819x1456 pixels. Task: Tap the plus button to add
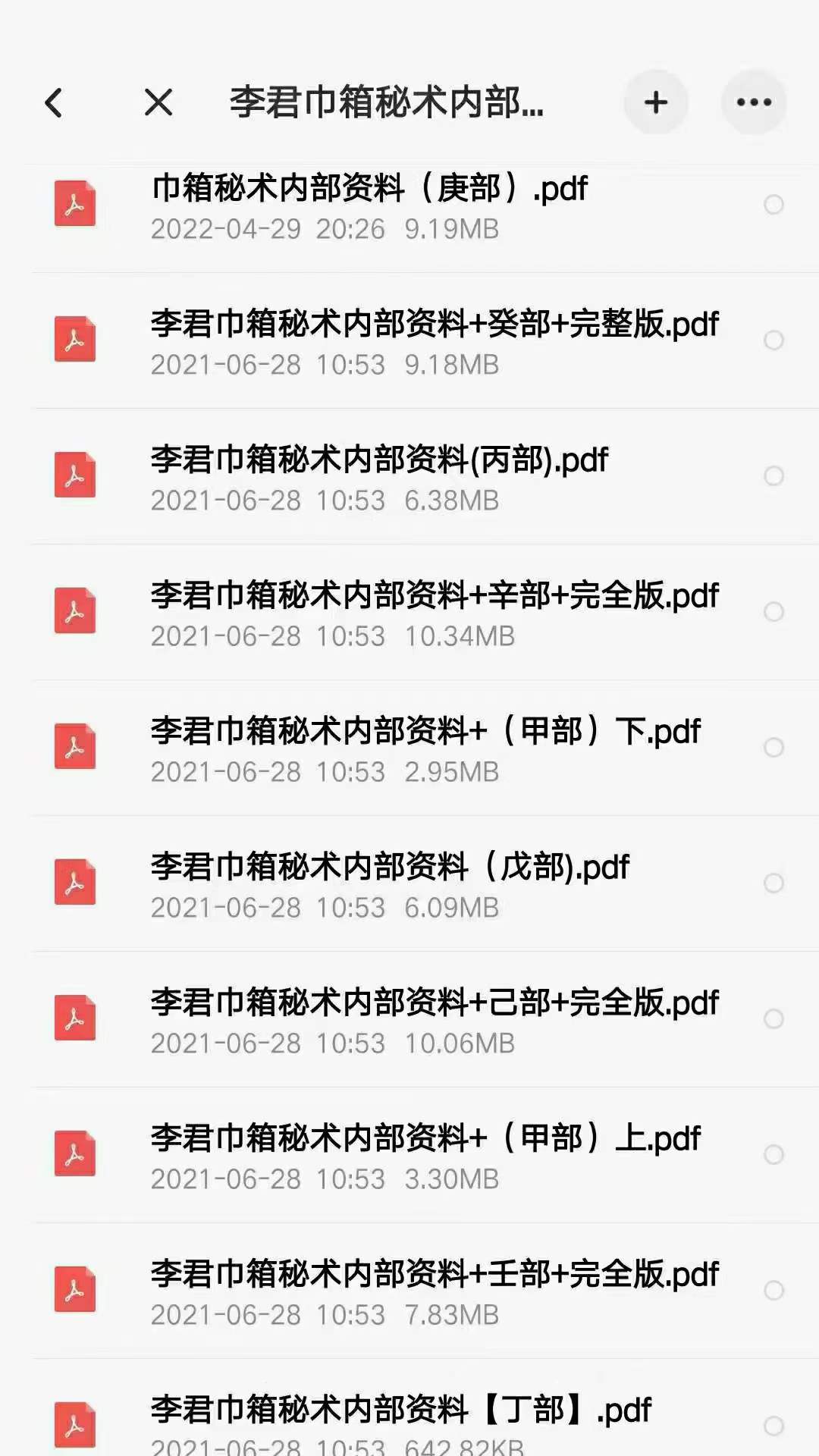[x=656, y=102]
